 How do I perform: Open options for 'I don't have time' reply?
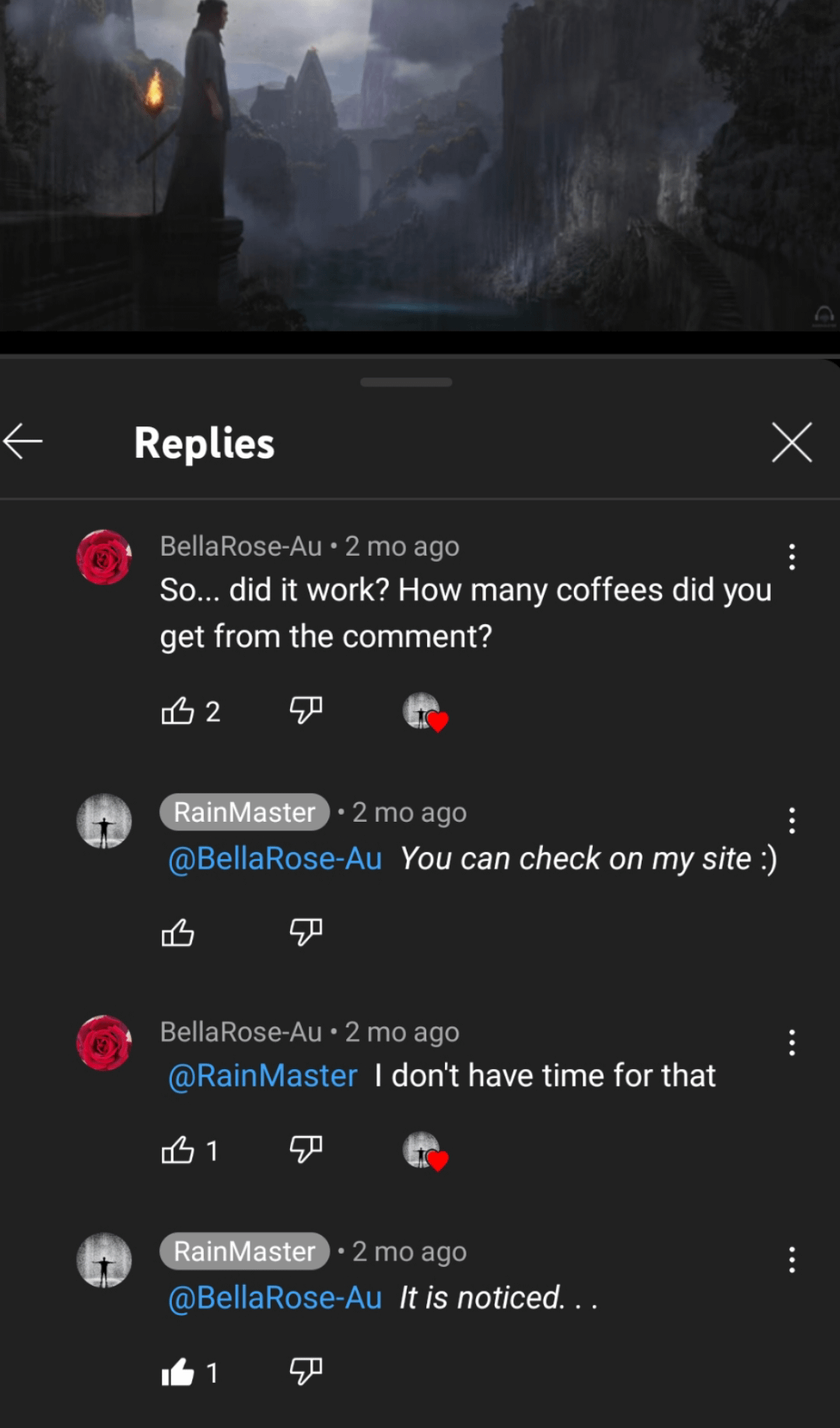[791, 1043]
